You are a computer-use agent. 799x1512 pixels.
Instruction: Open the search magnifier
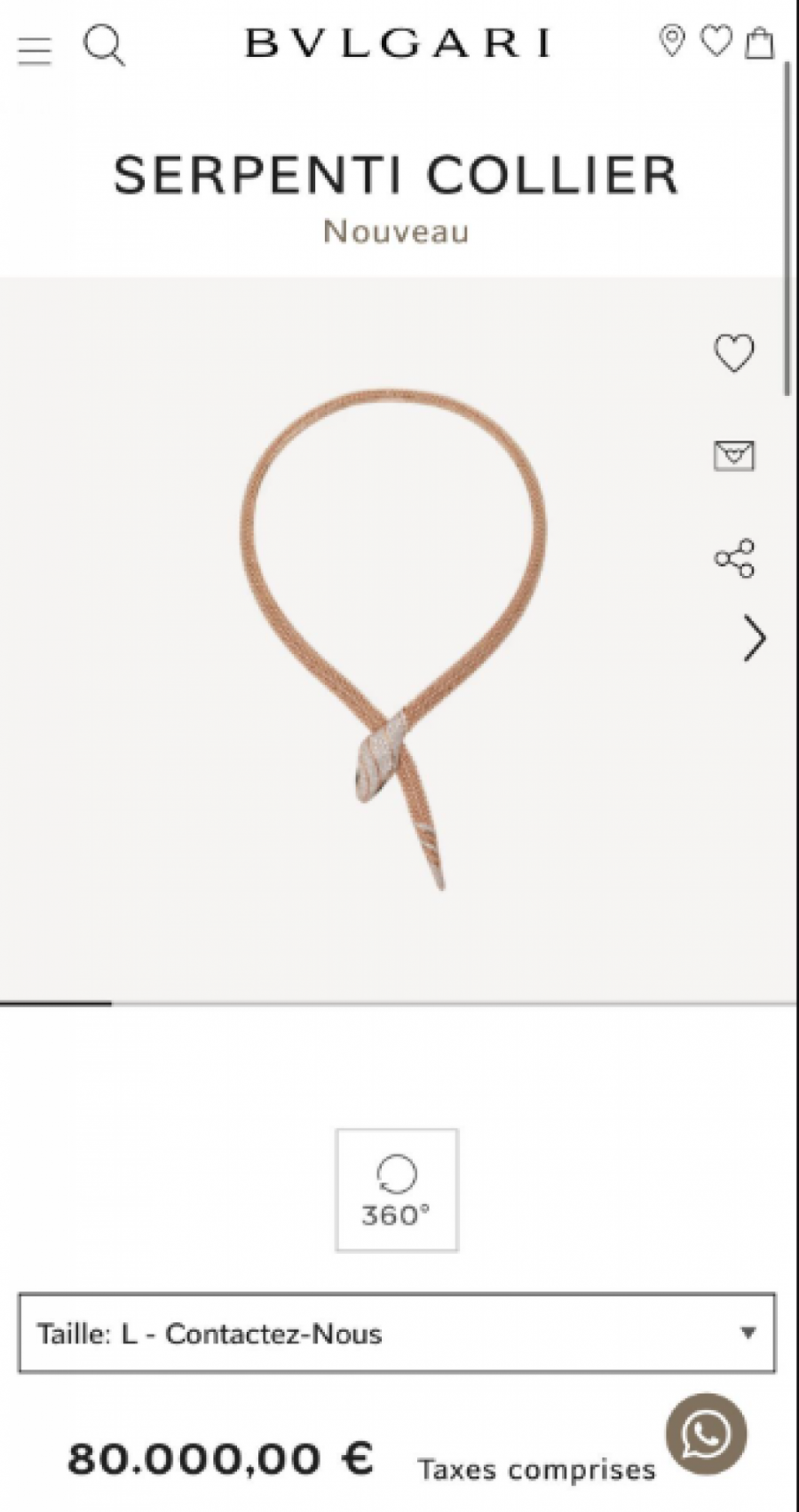coord(104,44)
